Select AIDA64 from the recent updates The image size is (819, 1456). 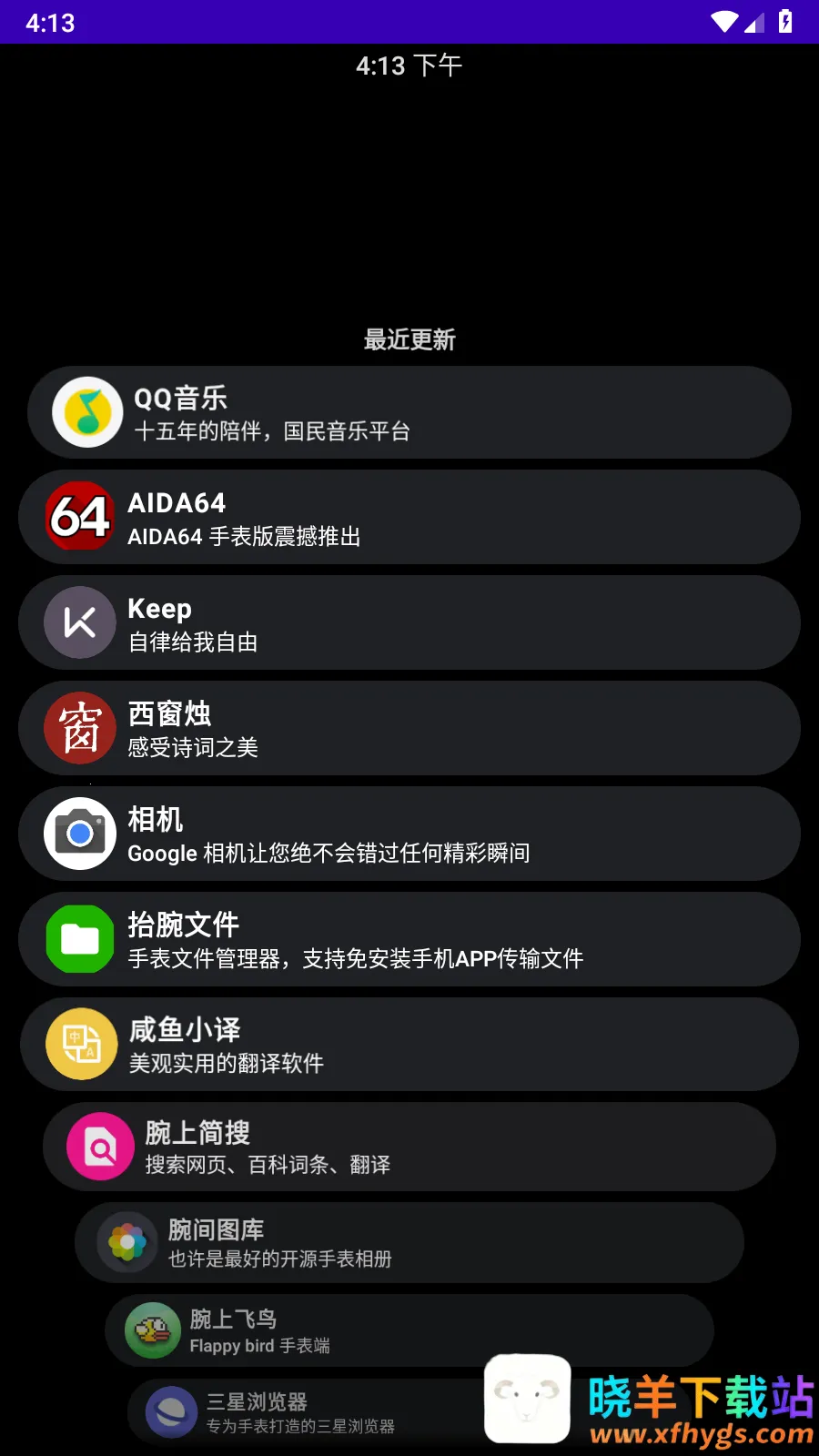(409, 518)
